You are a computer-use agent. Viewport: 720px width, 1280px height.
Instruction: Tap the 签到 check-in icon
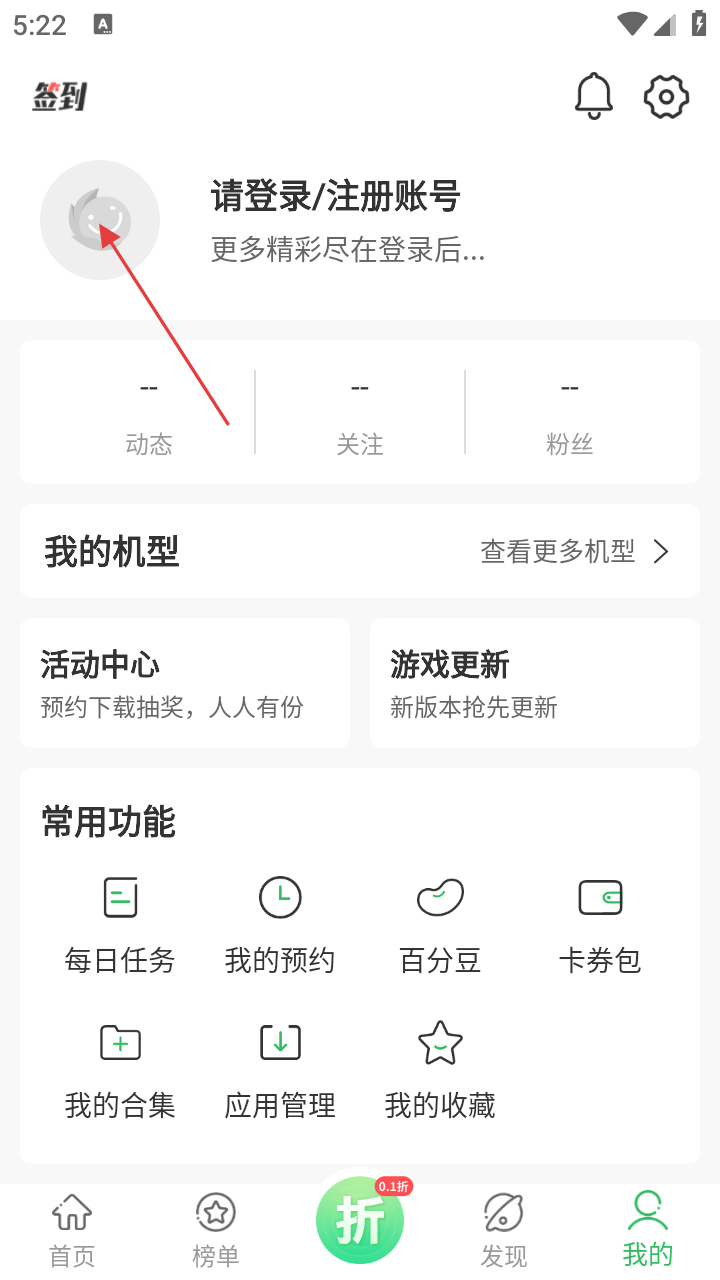point(60,96)
